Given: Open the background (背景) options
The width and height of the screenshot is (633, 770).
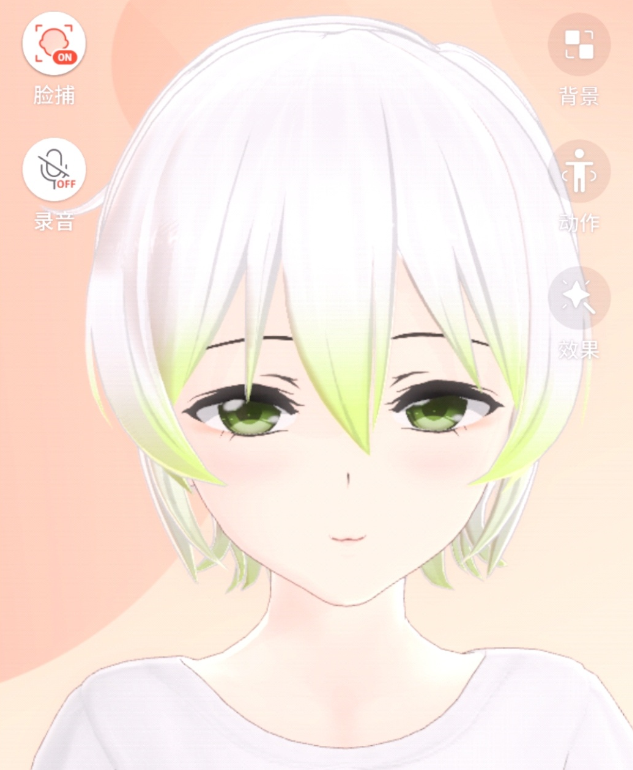Looking at the screenshot, I should [x=579, y=44].
